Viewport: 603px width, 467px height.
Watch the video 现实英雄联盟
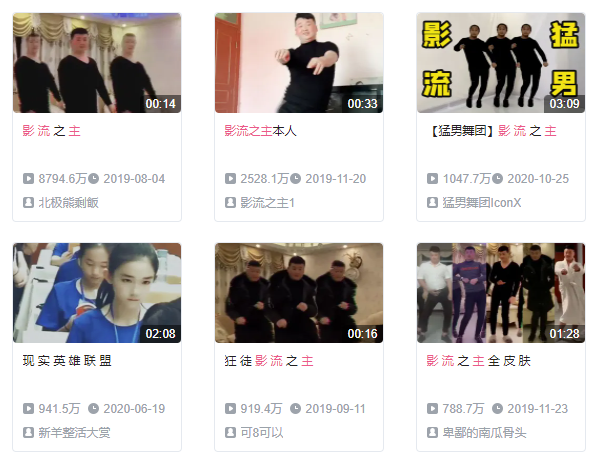coord(96,293)
